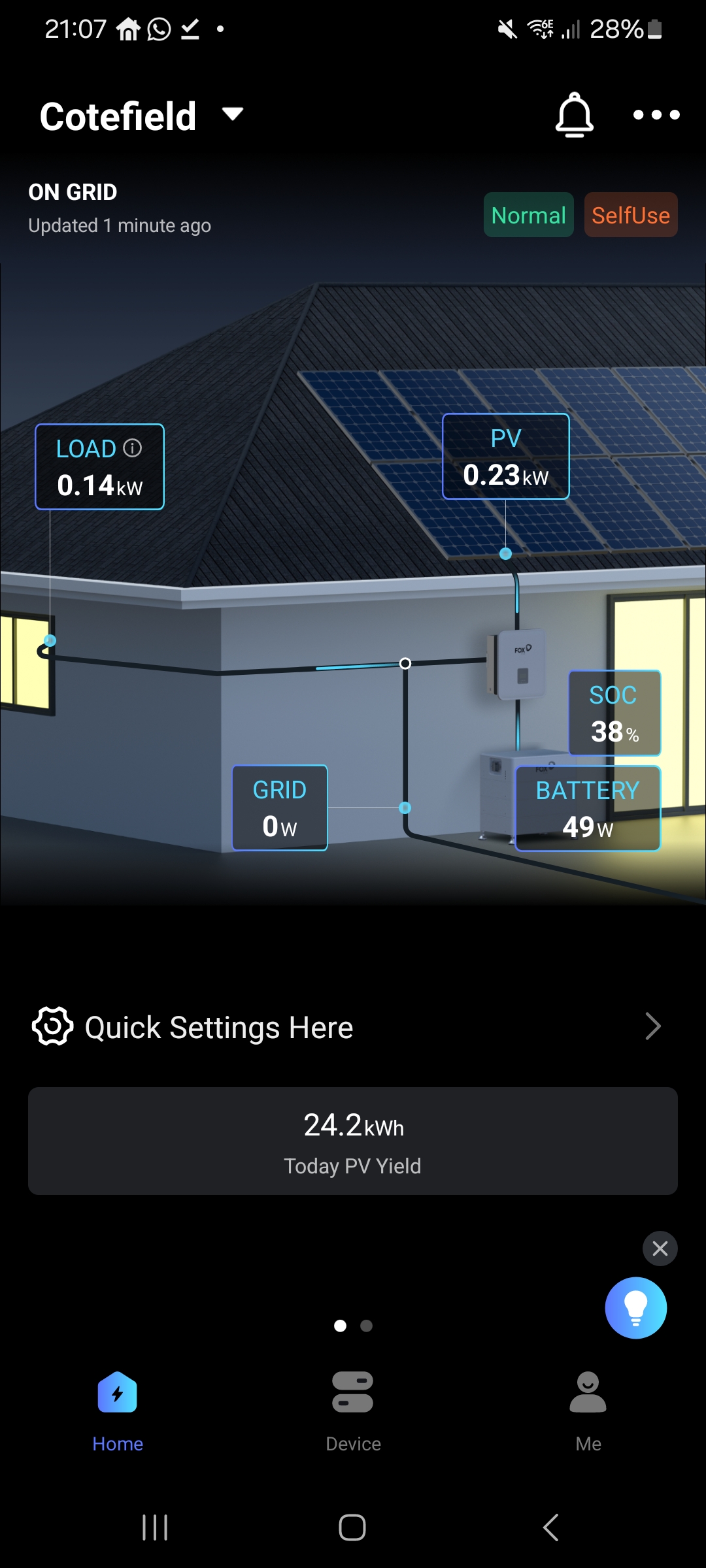The image size is (706, 1568).
Task: Tap the lightbulb tips floating button
Action: pos(635,1308)
